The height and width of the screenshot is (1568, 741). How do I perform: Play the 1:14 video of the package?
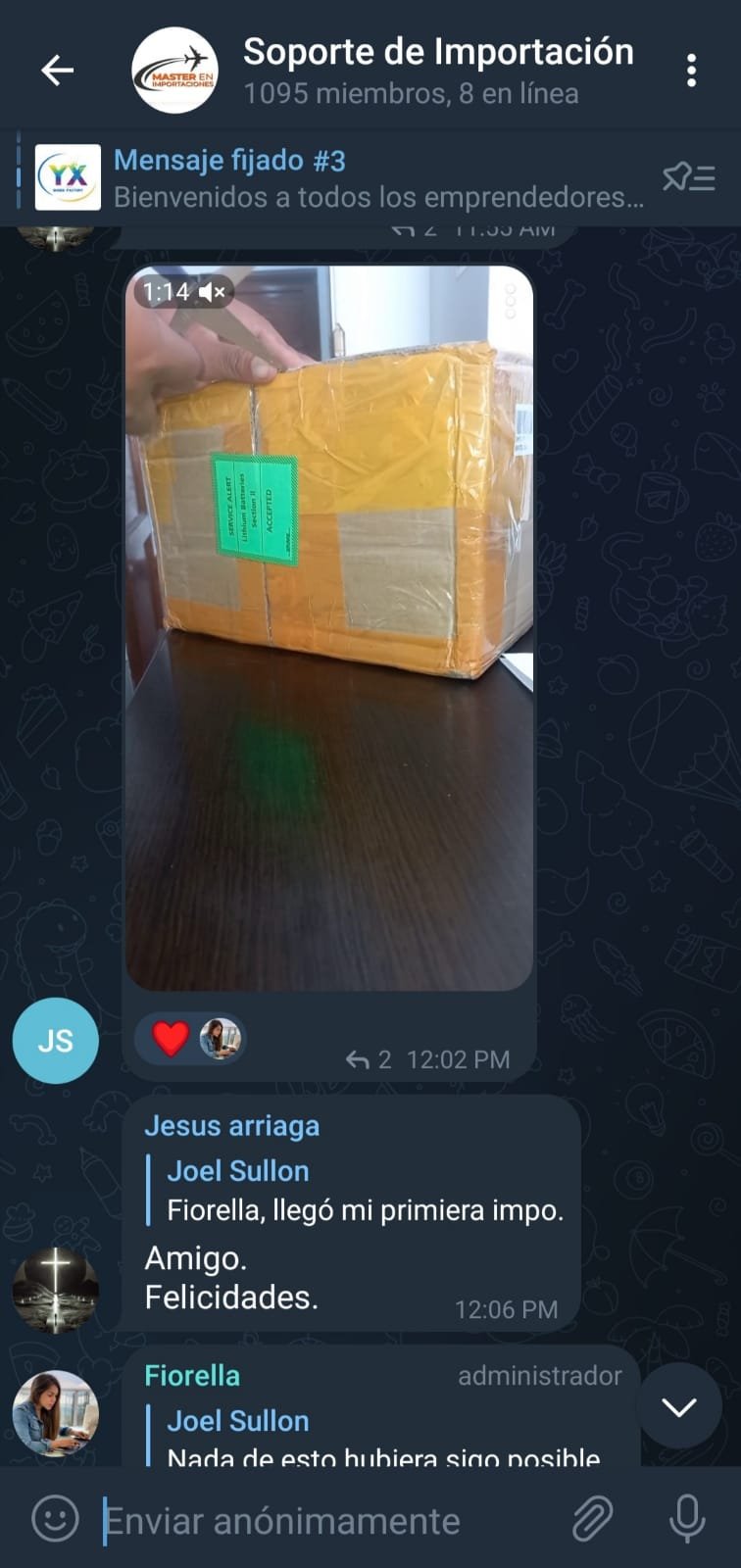[329, 627]
